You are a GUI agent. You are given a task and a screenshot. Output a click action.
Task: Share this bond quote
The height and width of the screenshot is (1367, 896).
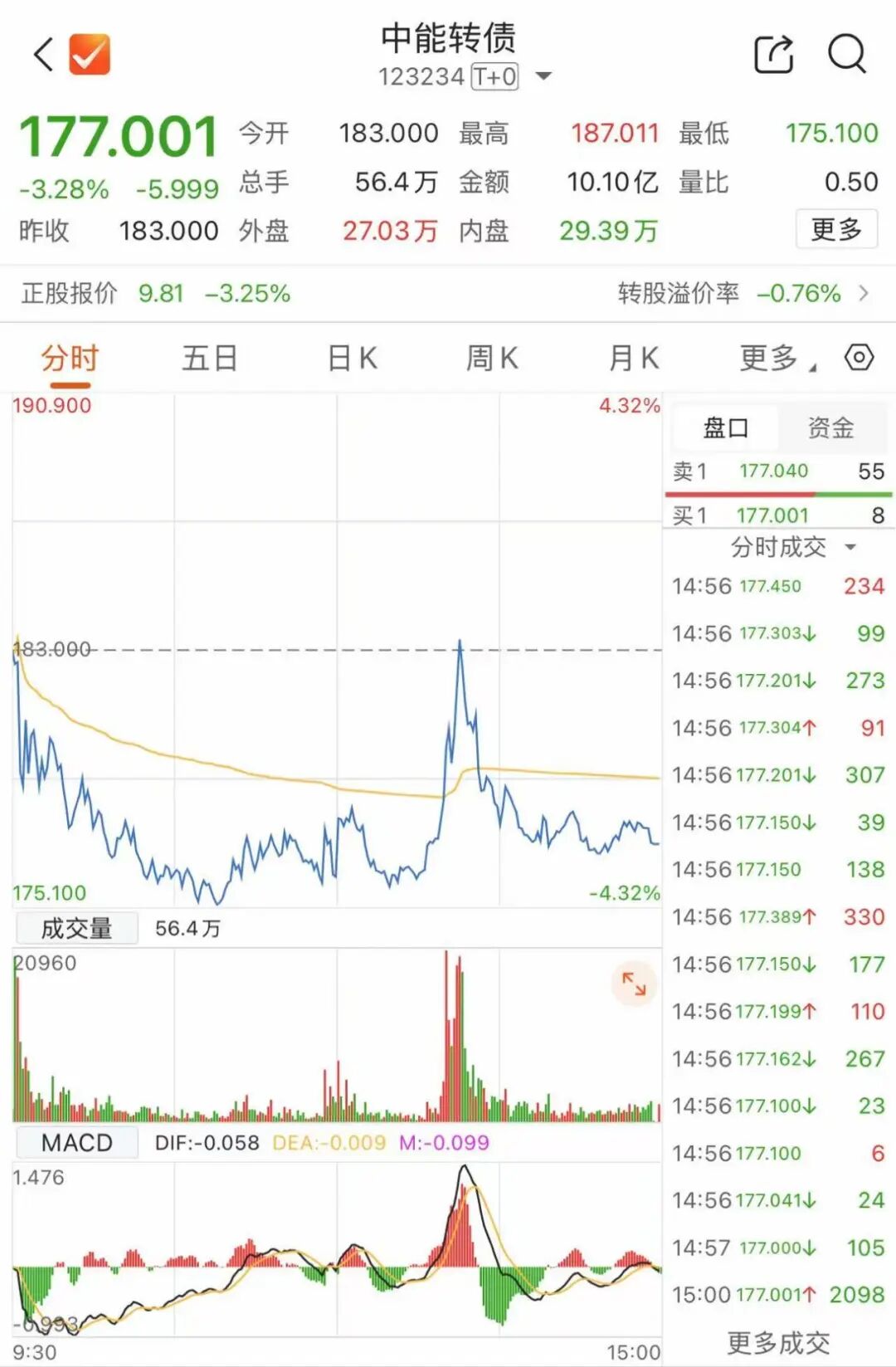[x=773, y=55]
